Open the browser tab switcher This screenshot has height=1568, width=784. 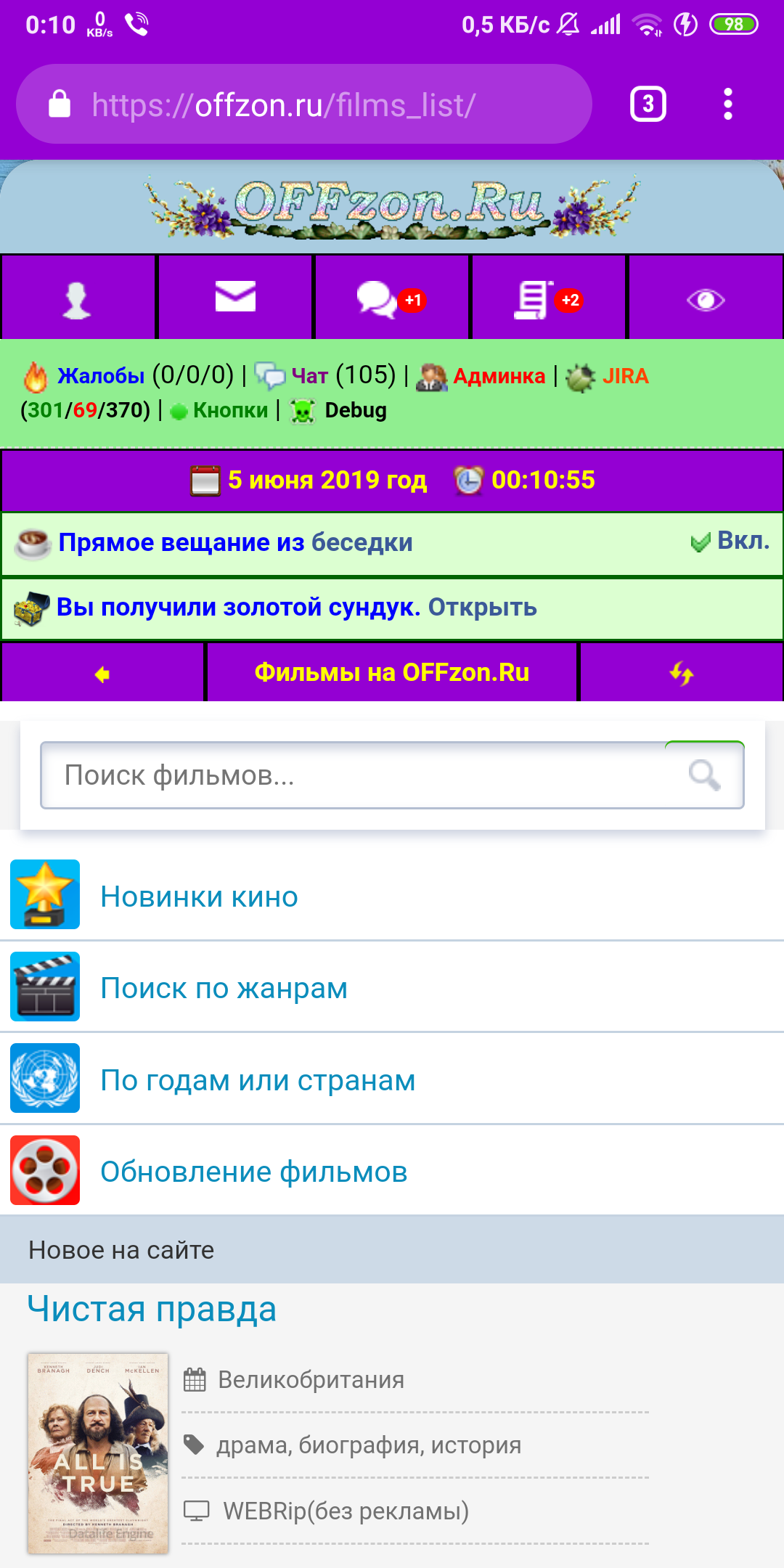click(x=648, y=105)
